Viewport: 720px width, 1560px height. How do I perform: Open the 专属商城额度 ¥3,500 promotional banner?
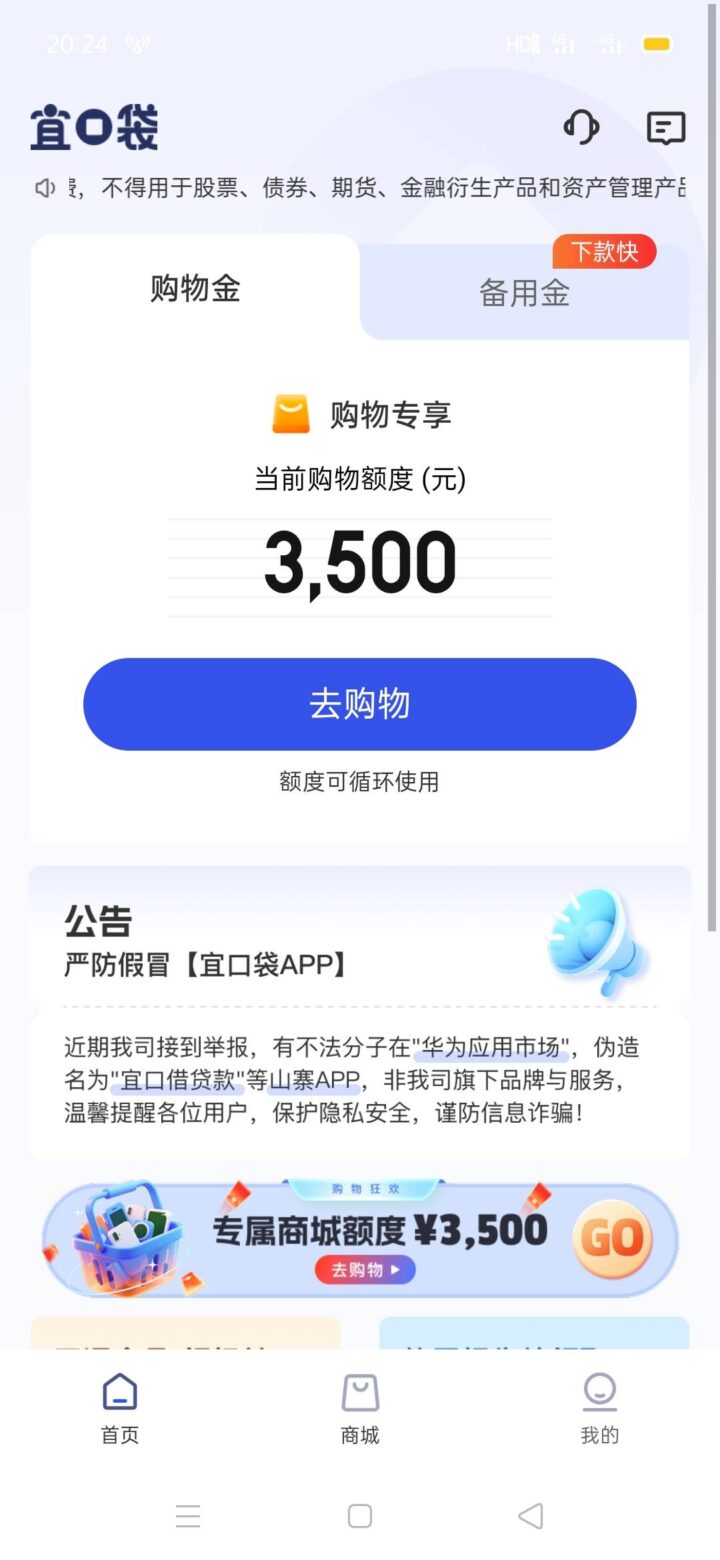(360, 1238)
